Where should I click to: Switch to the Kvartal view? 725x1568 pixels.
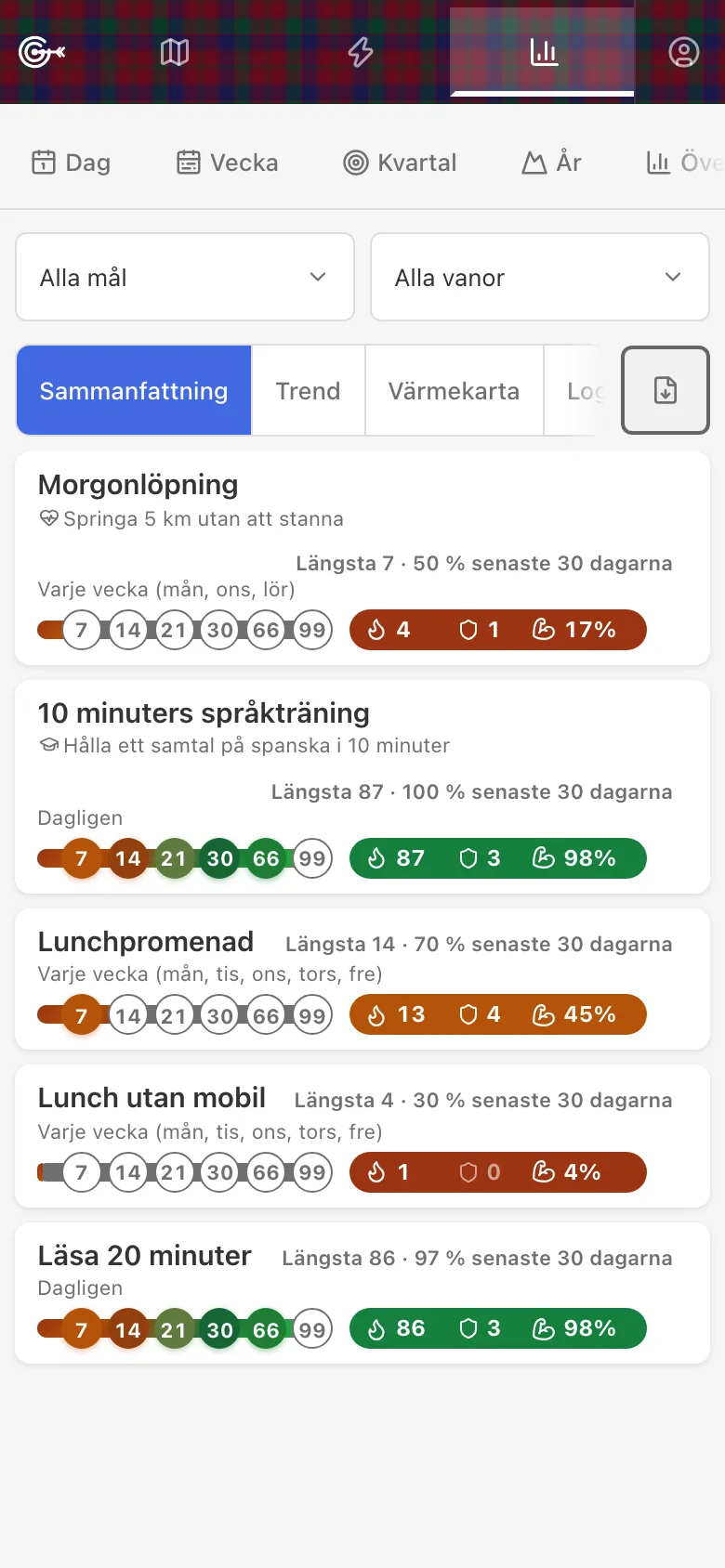[x=401, y=163]
